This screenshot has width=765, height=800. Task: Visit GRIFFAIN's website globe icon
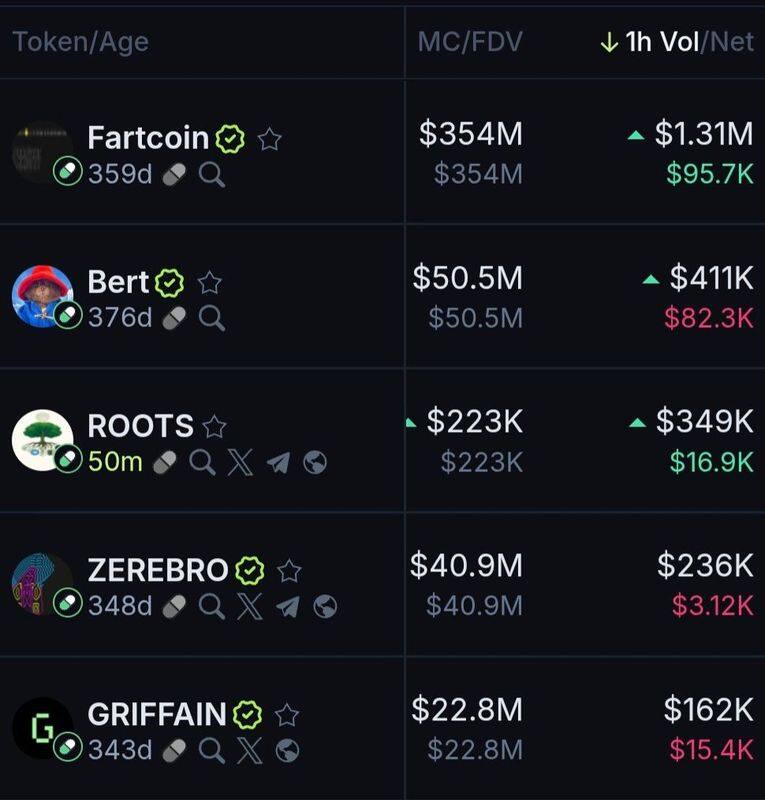point(287,750)
